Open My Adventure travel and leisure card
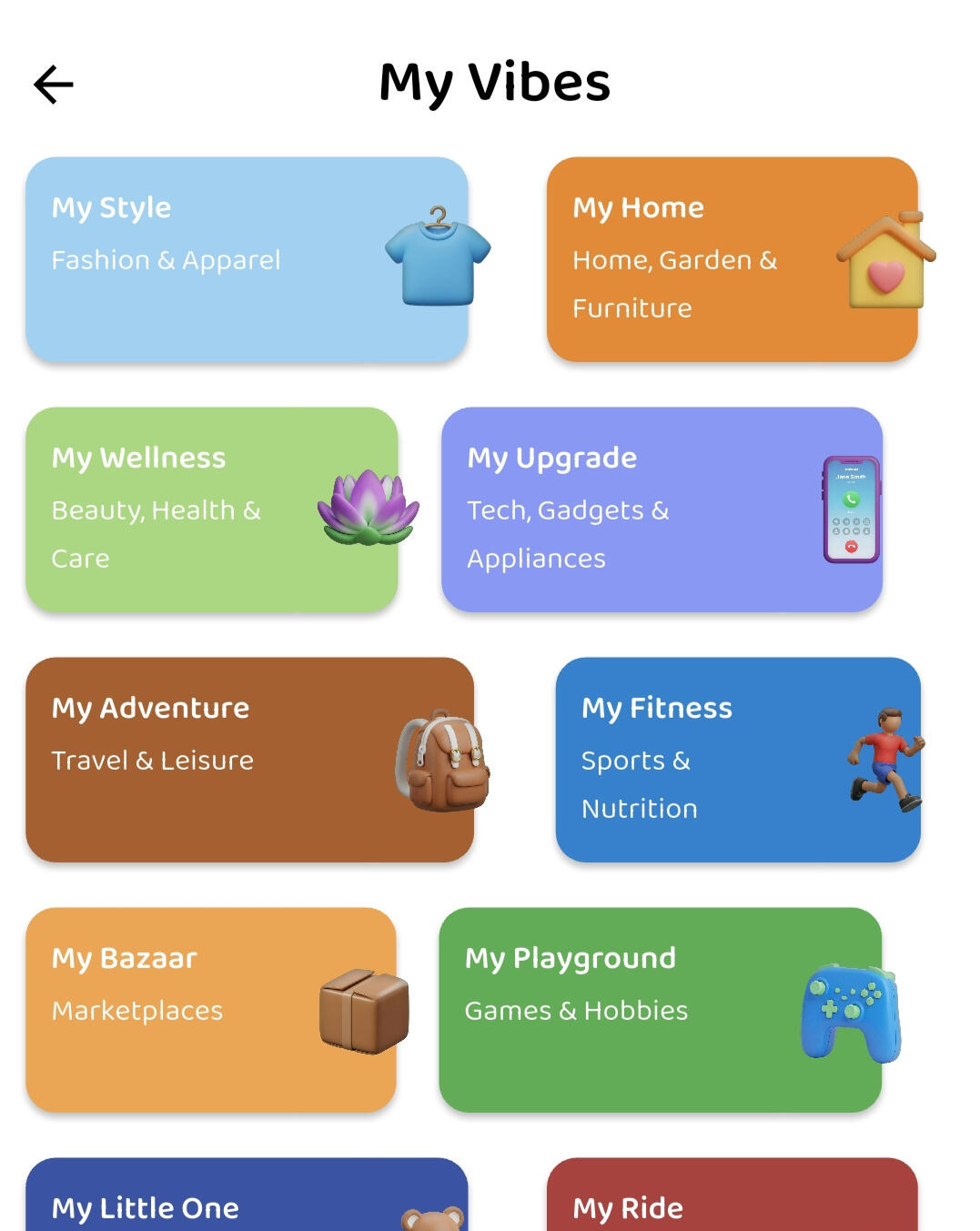The image size is (980, 1231). 249,760
